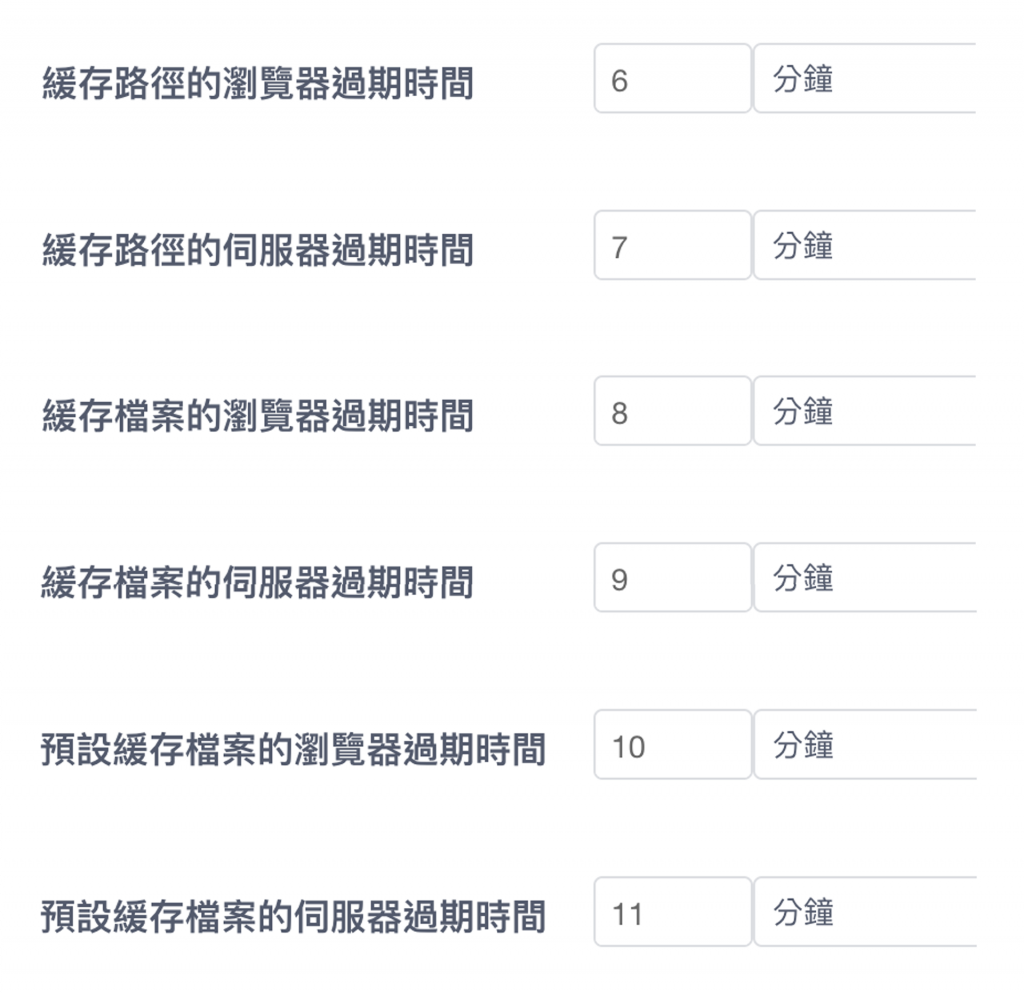The height and width of the screenshot is (996, 1024).
Task: Open the unit dropdown for 預設緩存檔案的伺服器過期時間
Action: [864, 912]
